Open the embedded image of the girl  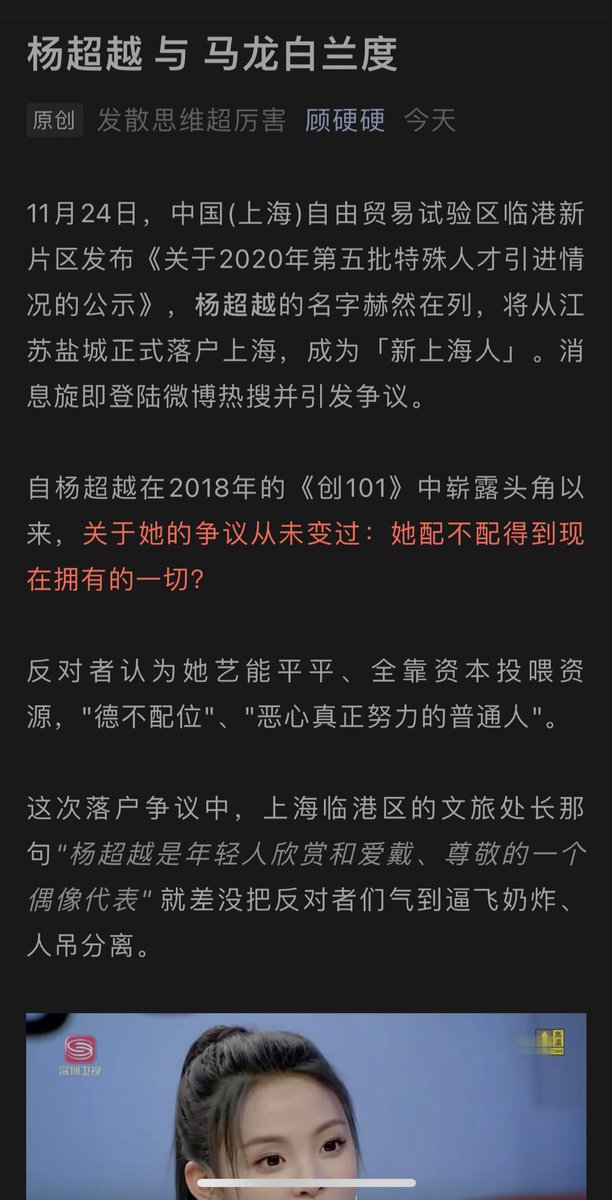tap(306, 1105)
